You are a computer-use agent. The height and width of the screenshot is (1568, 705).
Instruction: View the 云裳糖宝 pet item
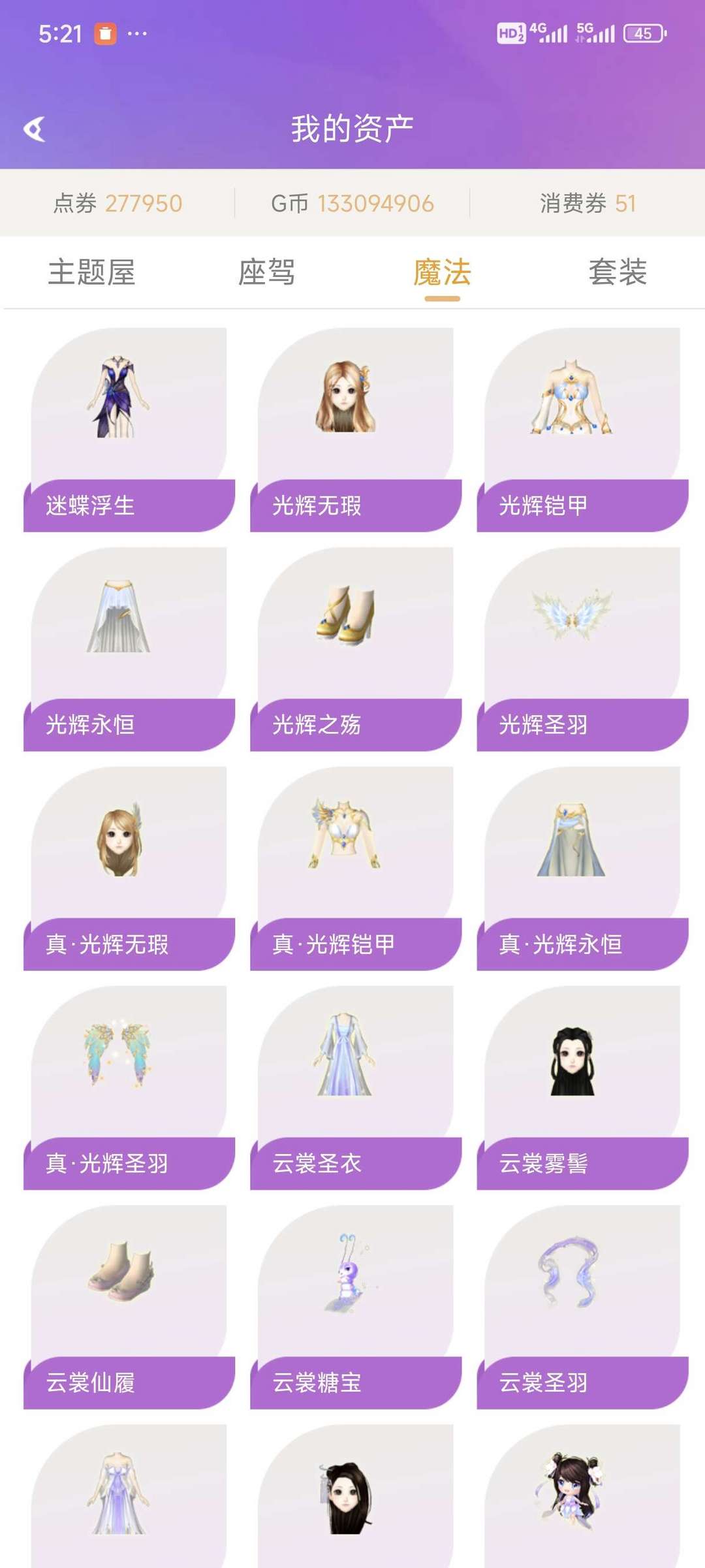click(x=356, y=1307)
